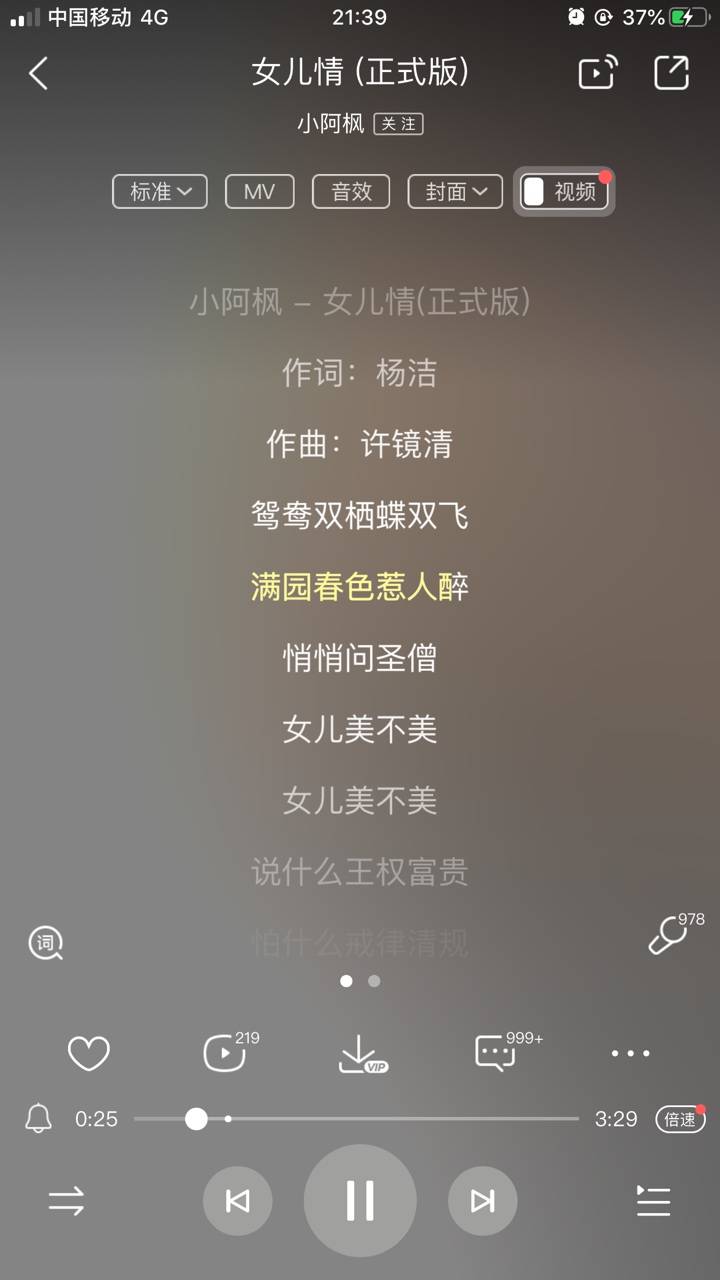
Task: Open 音效 sound effects
Action: click(351, 191)
